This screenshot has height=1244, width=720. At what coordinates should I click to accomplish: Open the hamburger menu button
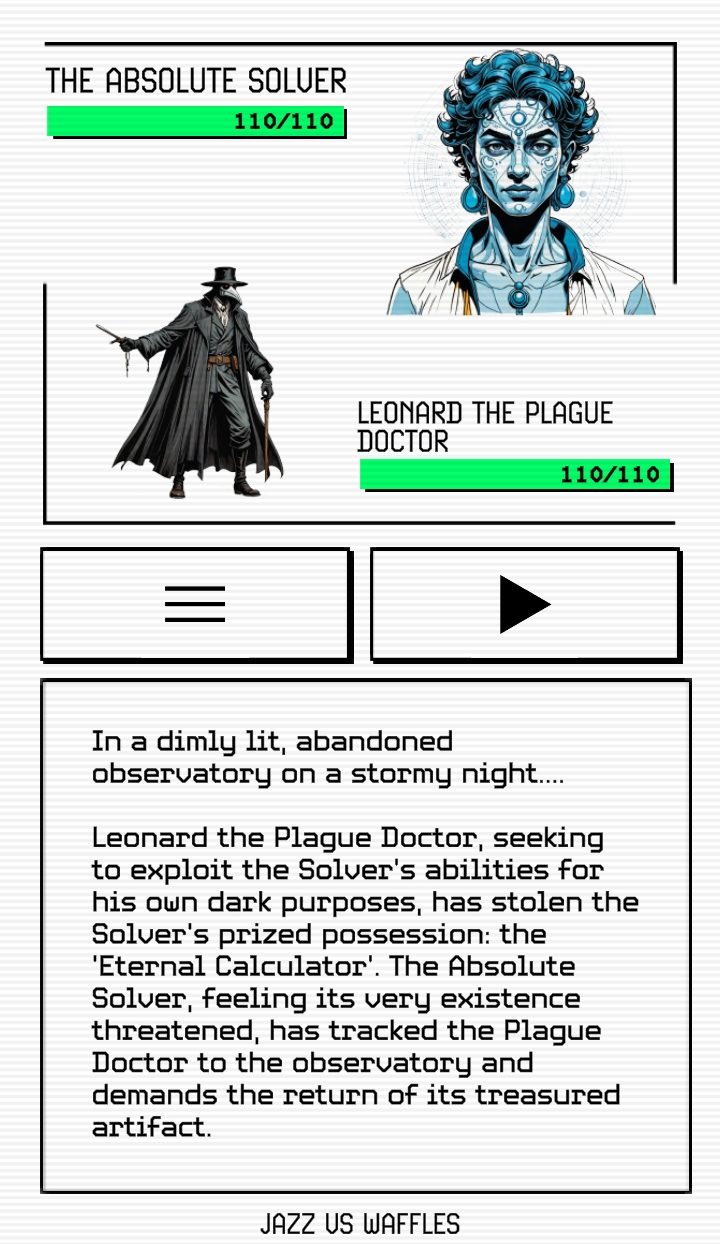[195, 604]
